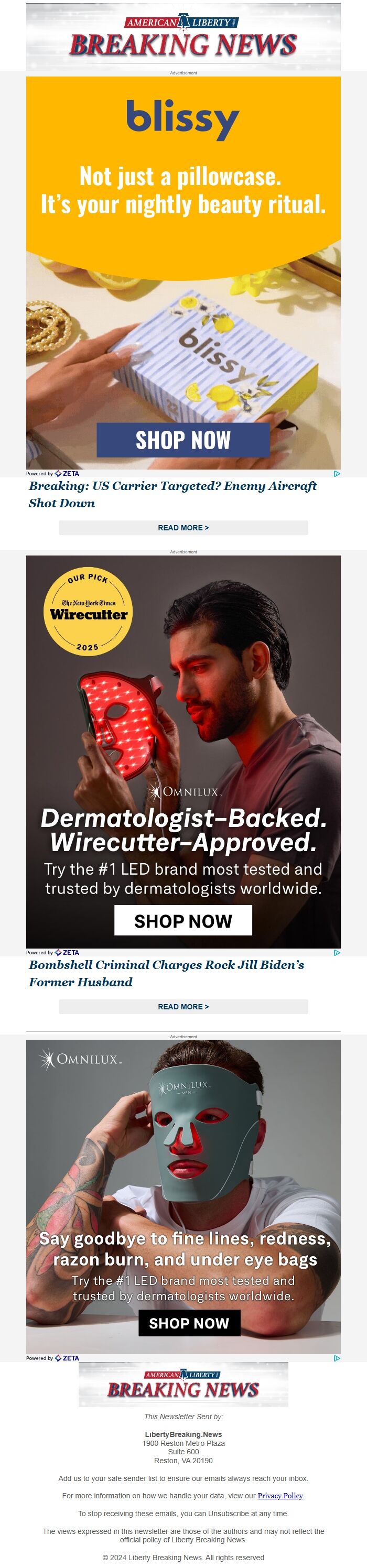
Task: Open the Privacy Policy link
Action: pyautogui.click(x=280, y=1496)
